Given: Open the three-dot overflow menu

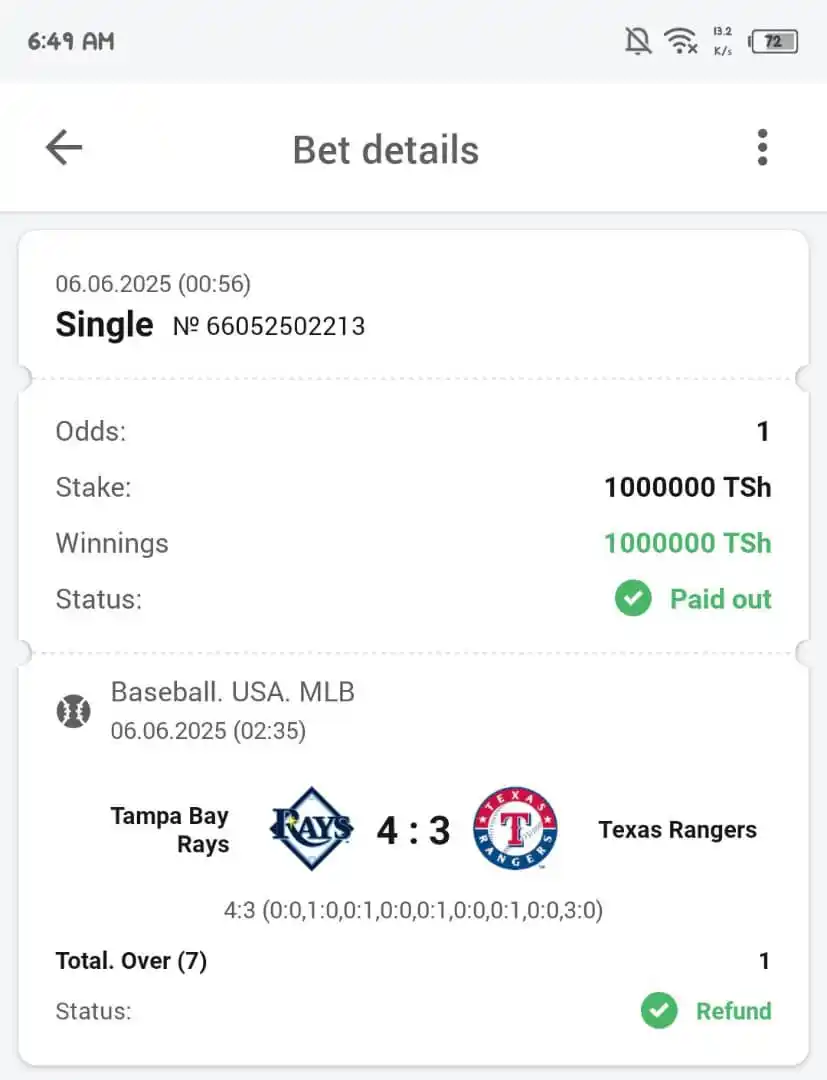Looking at the screenshot, I should point(762,148).
